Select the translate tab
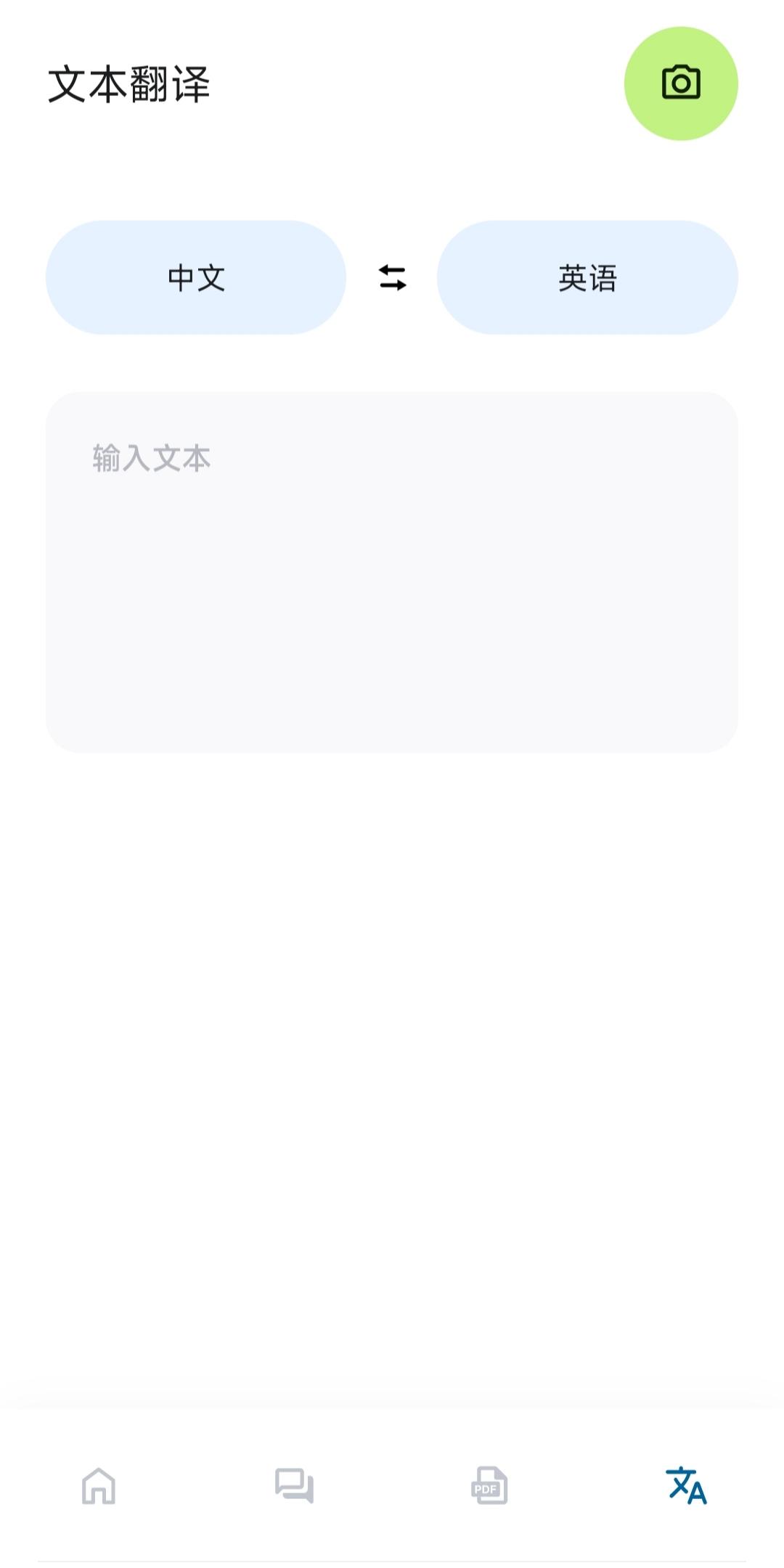Viewport: 784px width, 1568px height. (685, 1485)
